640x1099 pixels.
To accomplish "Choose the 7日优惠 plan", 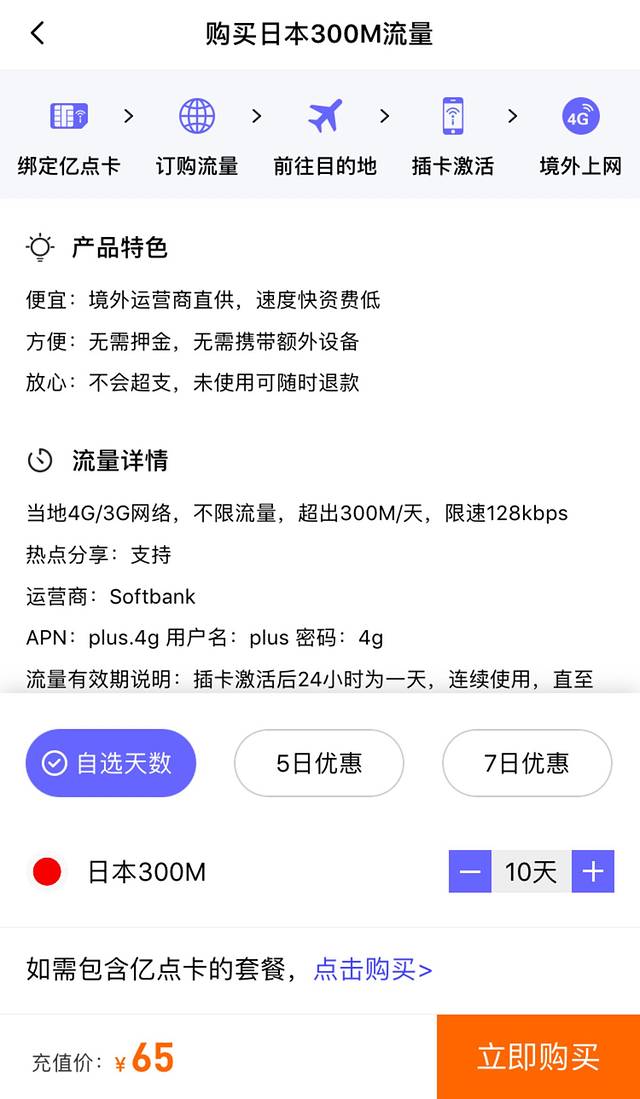I will [x=526, y=763].
